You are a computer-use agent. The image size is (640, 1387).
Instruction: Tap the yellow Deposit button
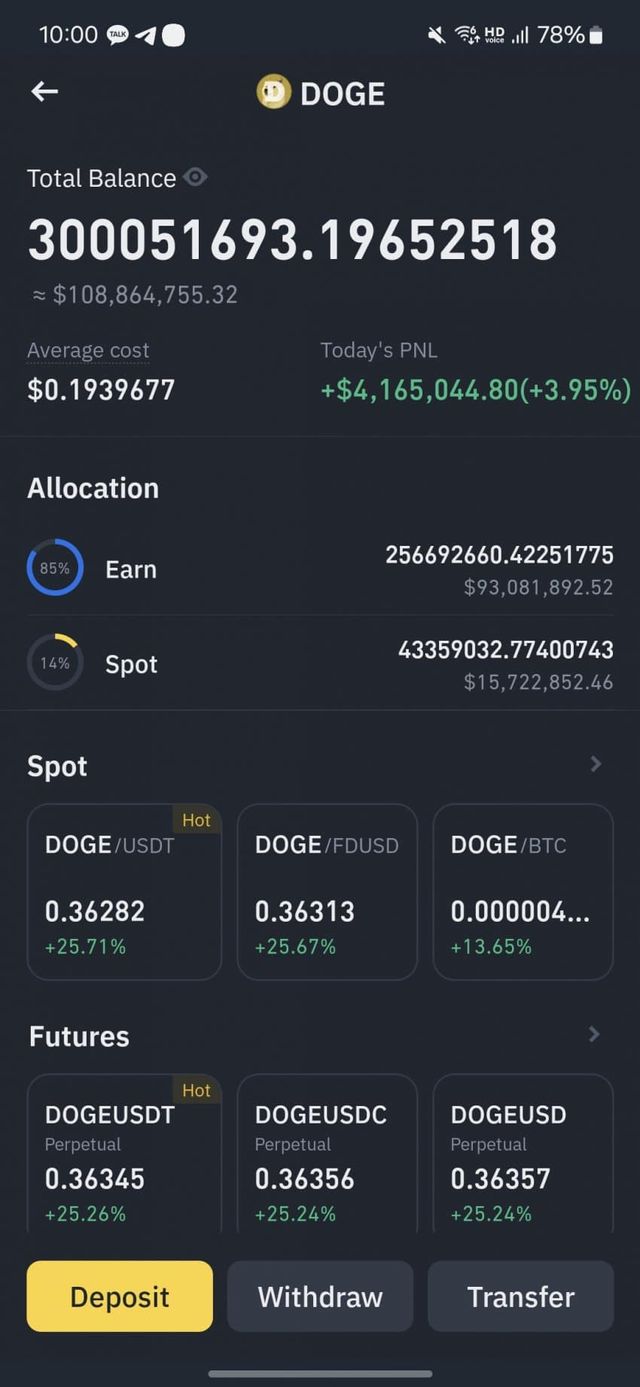pos(120,1297)
